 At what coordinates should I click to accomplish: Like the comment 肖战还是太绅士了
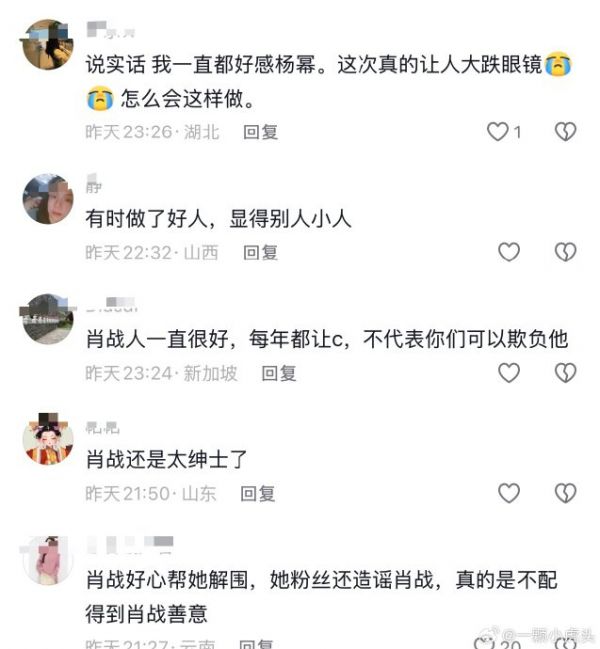509,493
